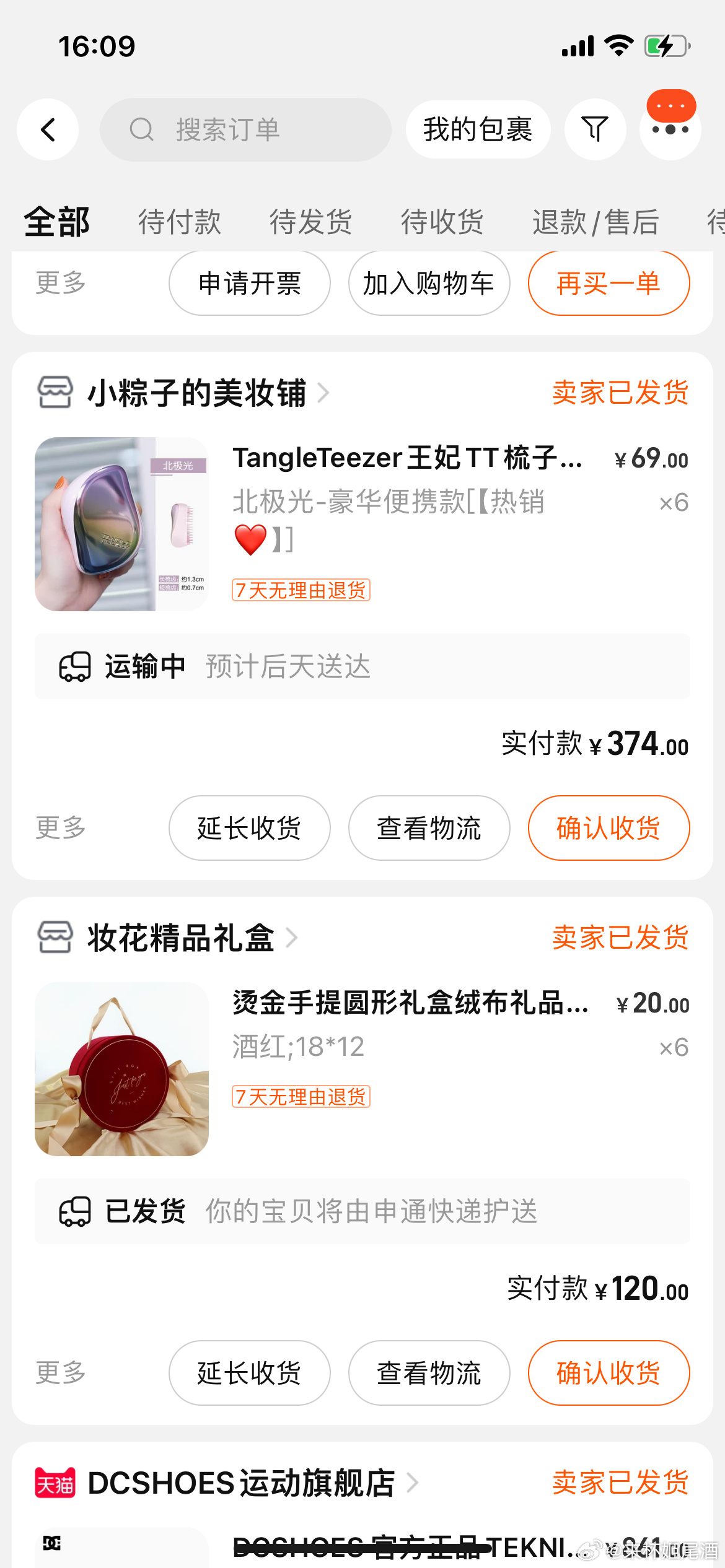The image size is (725, 1568).
Task: Go back using the top-left arrow
Action: 48,129
